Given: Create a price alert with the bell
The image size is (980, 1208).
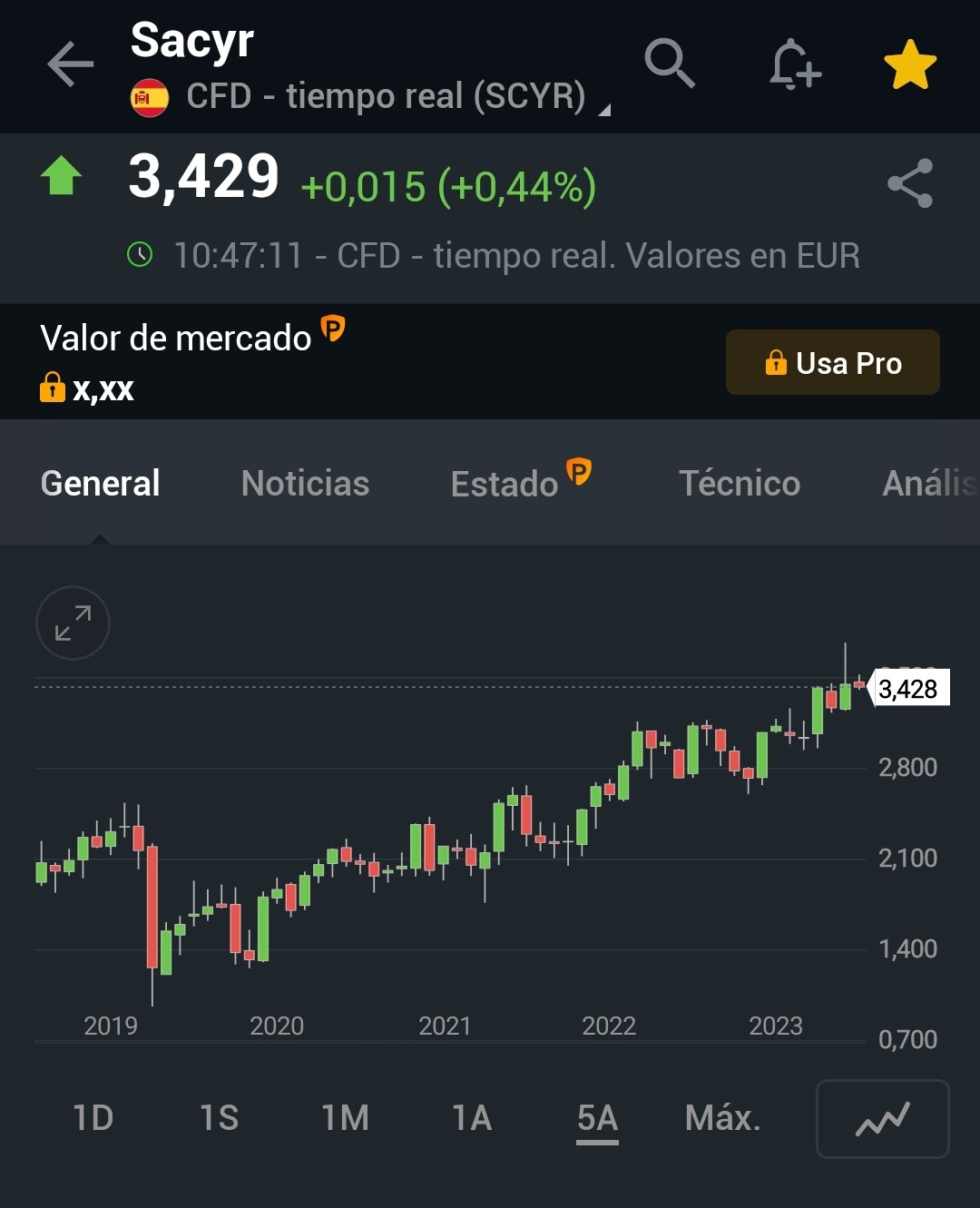Looking at the screenshot, I should coord(794,64).
